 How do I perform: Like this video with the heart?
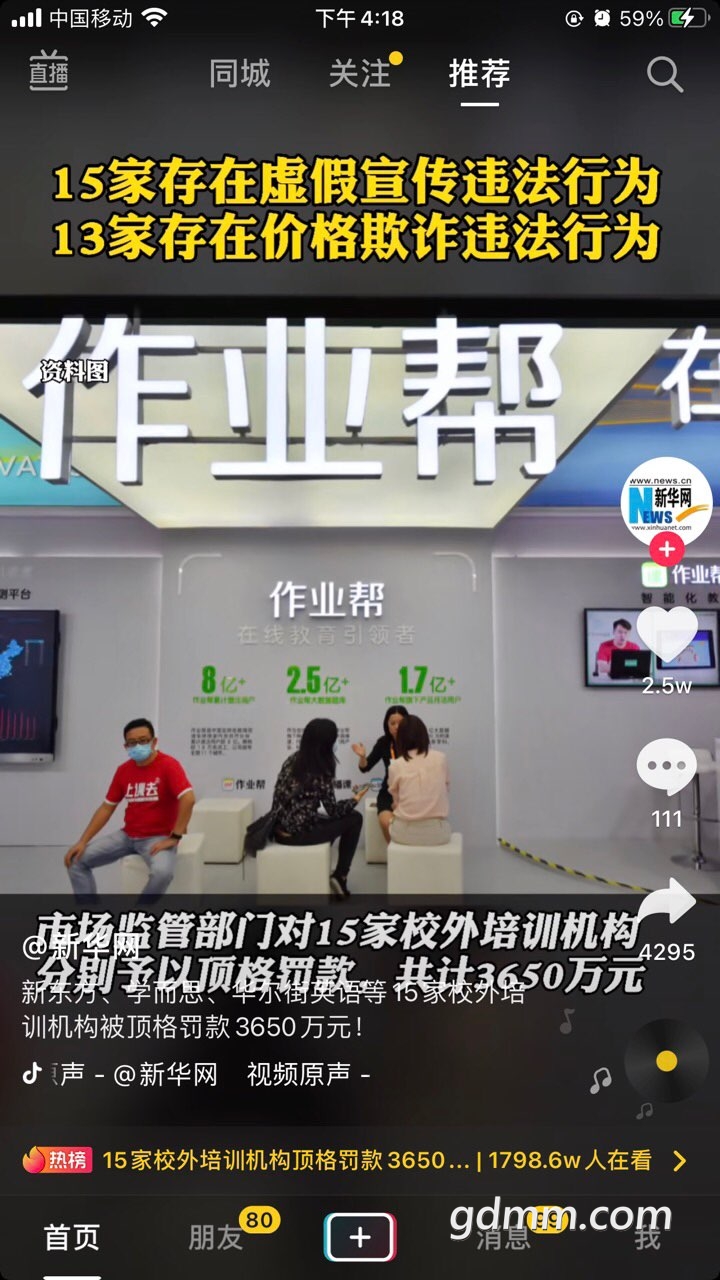[666, 634]
